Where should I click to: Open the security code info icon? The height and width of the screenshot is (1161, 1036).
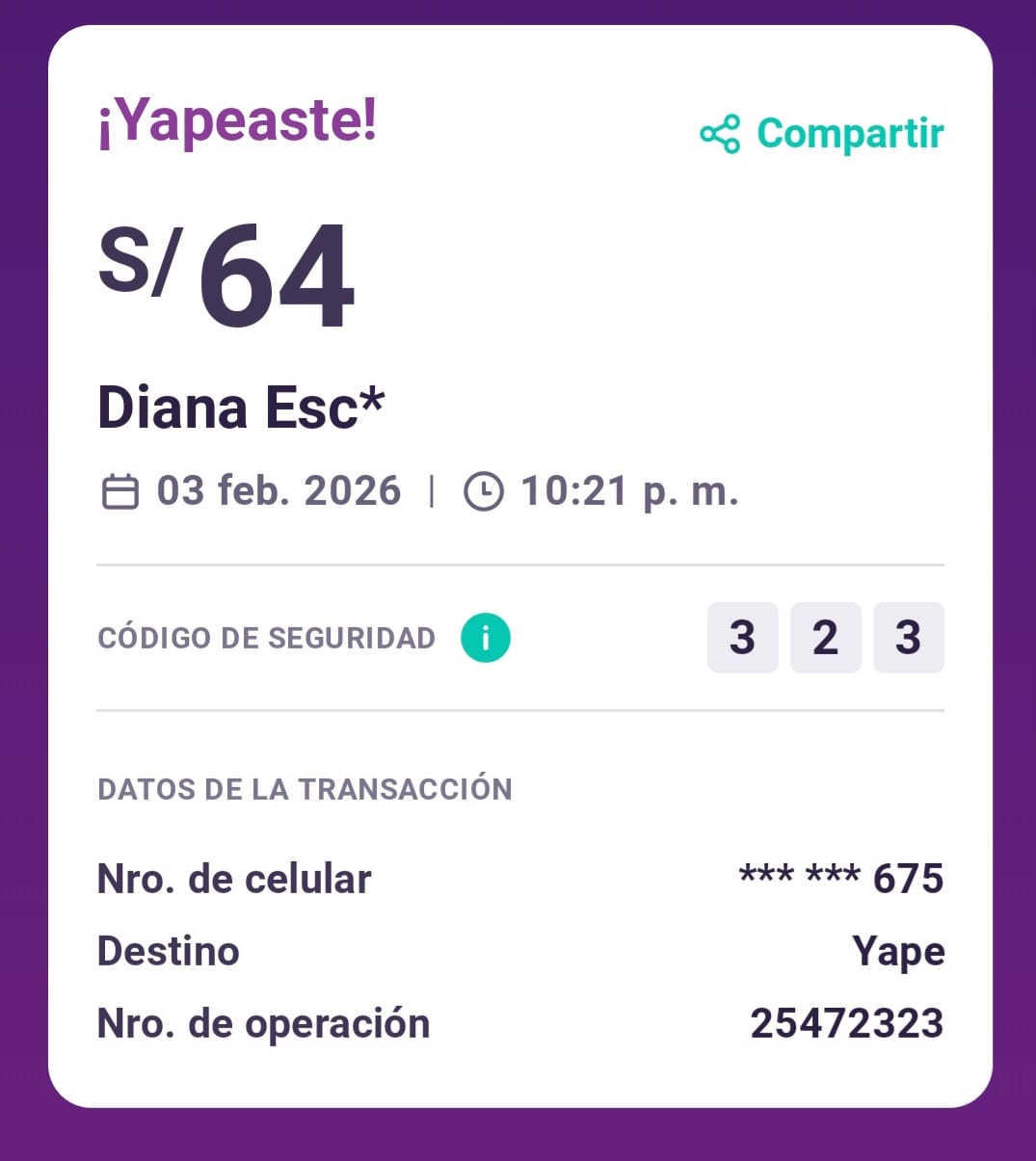485,638
